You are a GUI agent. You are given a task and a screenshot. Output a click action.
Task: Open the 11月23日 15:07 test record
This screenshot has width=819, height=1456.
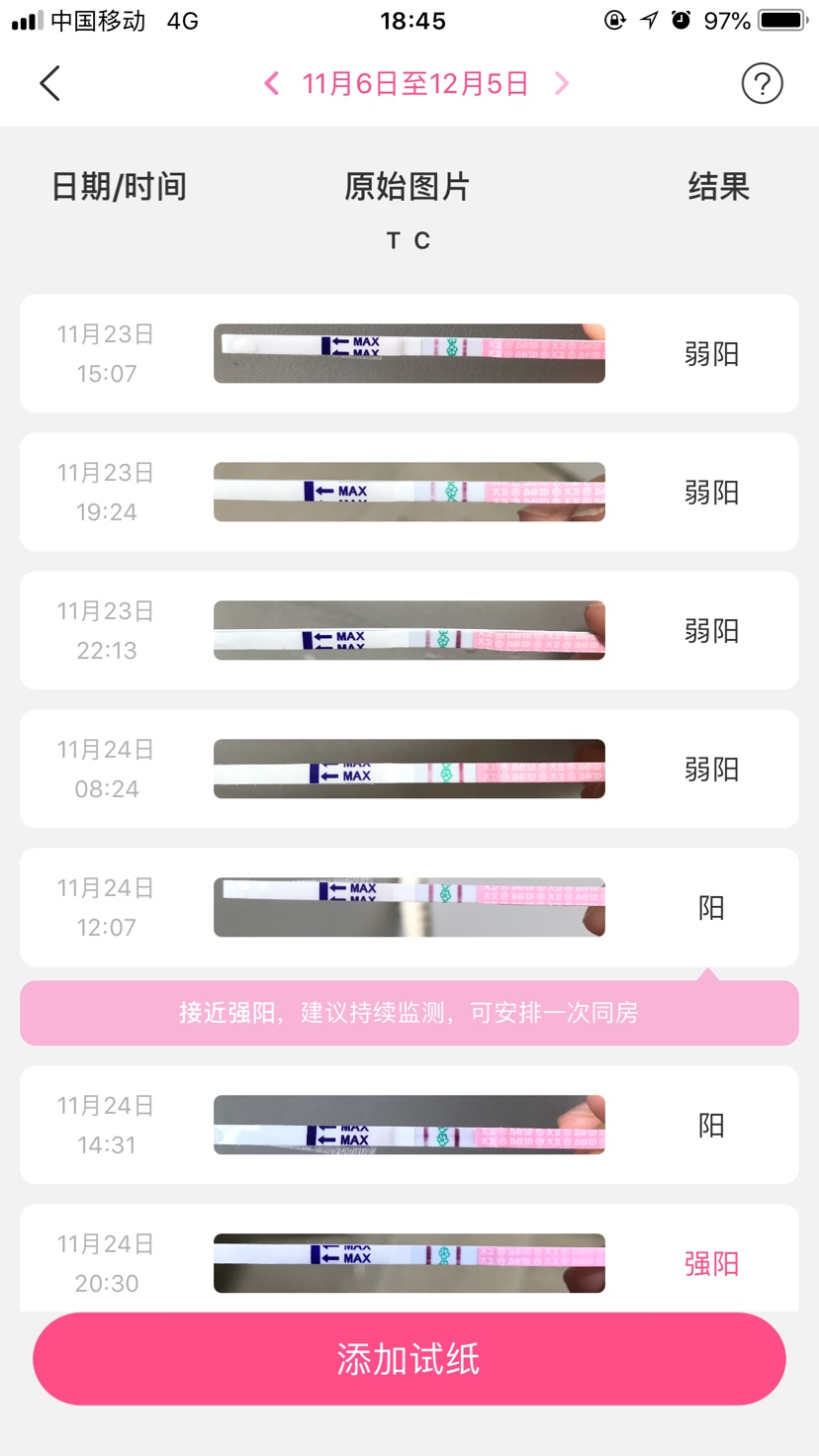pos(409,353)
